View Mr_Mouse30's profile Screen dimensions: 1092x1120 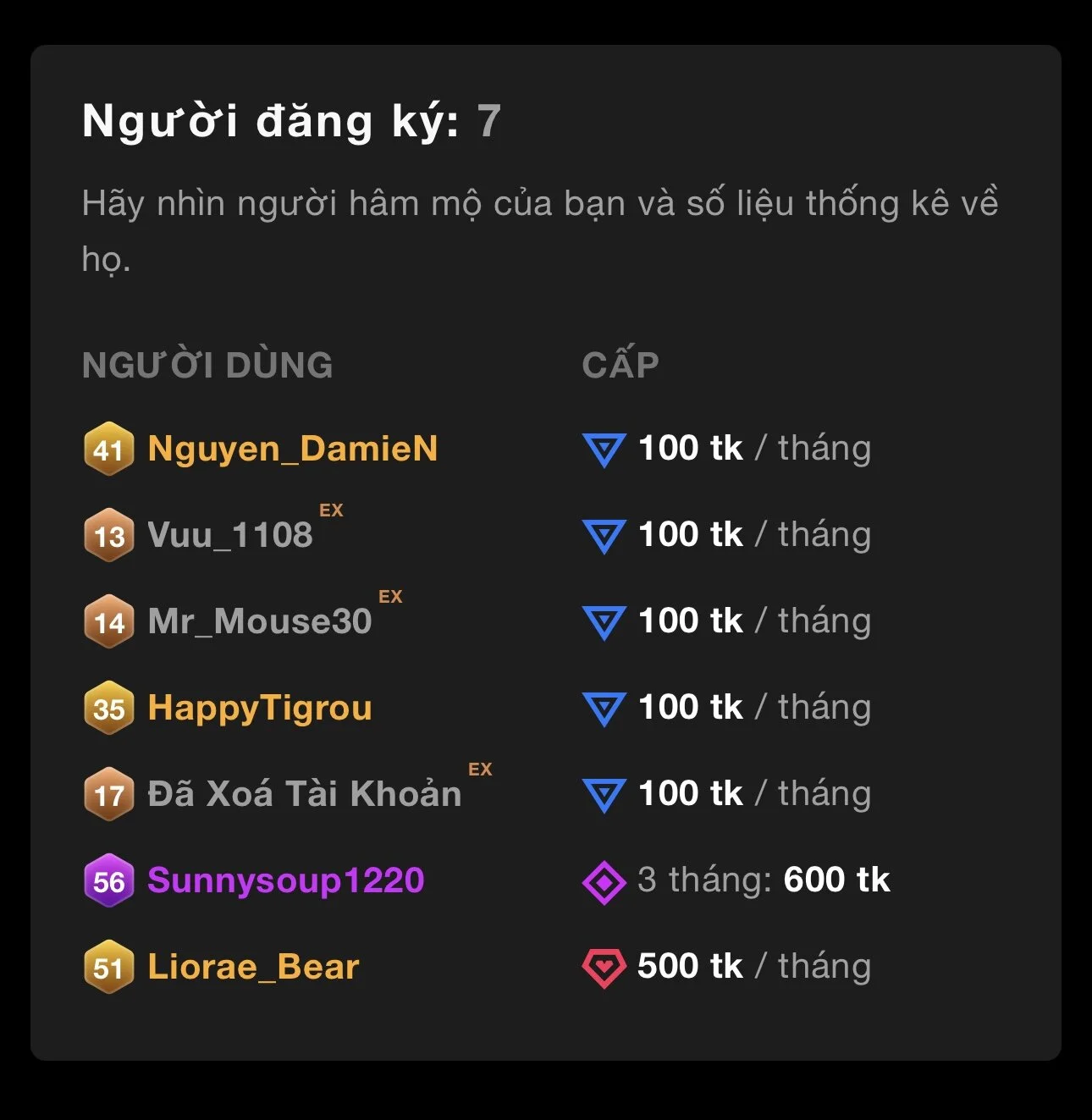point(259,621)
